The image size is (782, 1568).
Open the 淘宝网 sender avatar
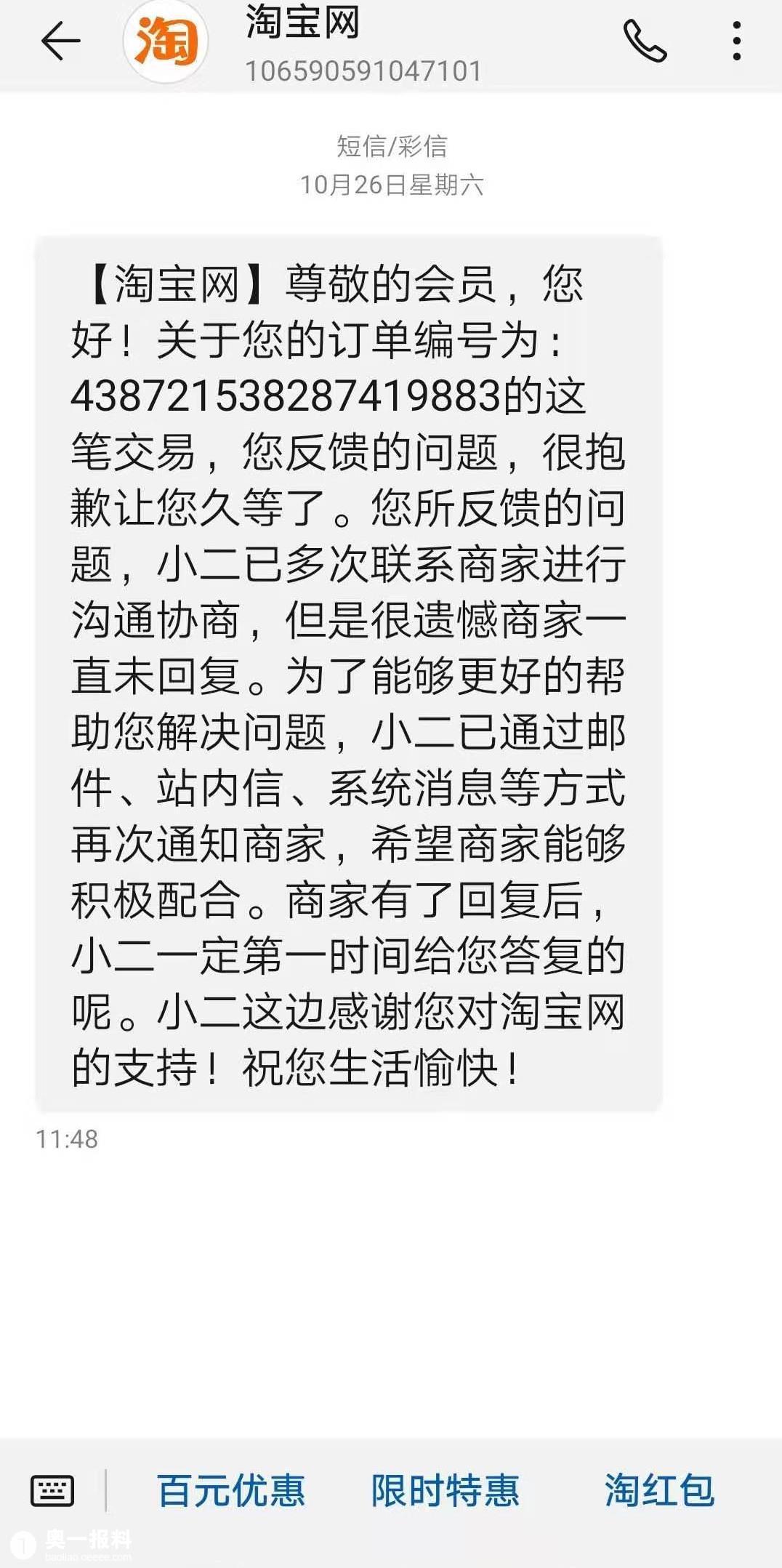point(166,41)
